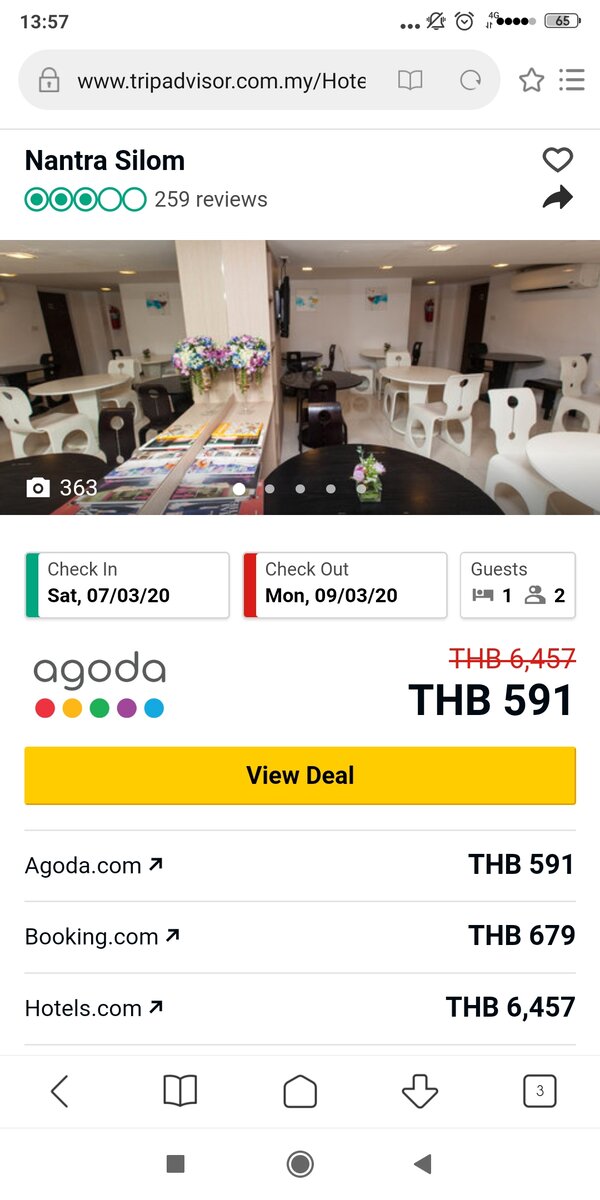Image resolution: width=600 pixels, height=1200 pixels.
Task: Go back to the previous page
Action: tap(60, 1091)
